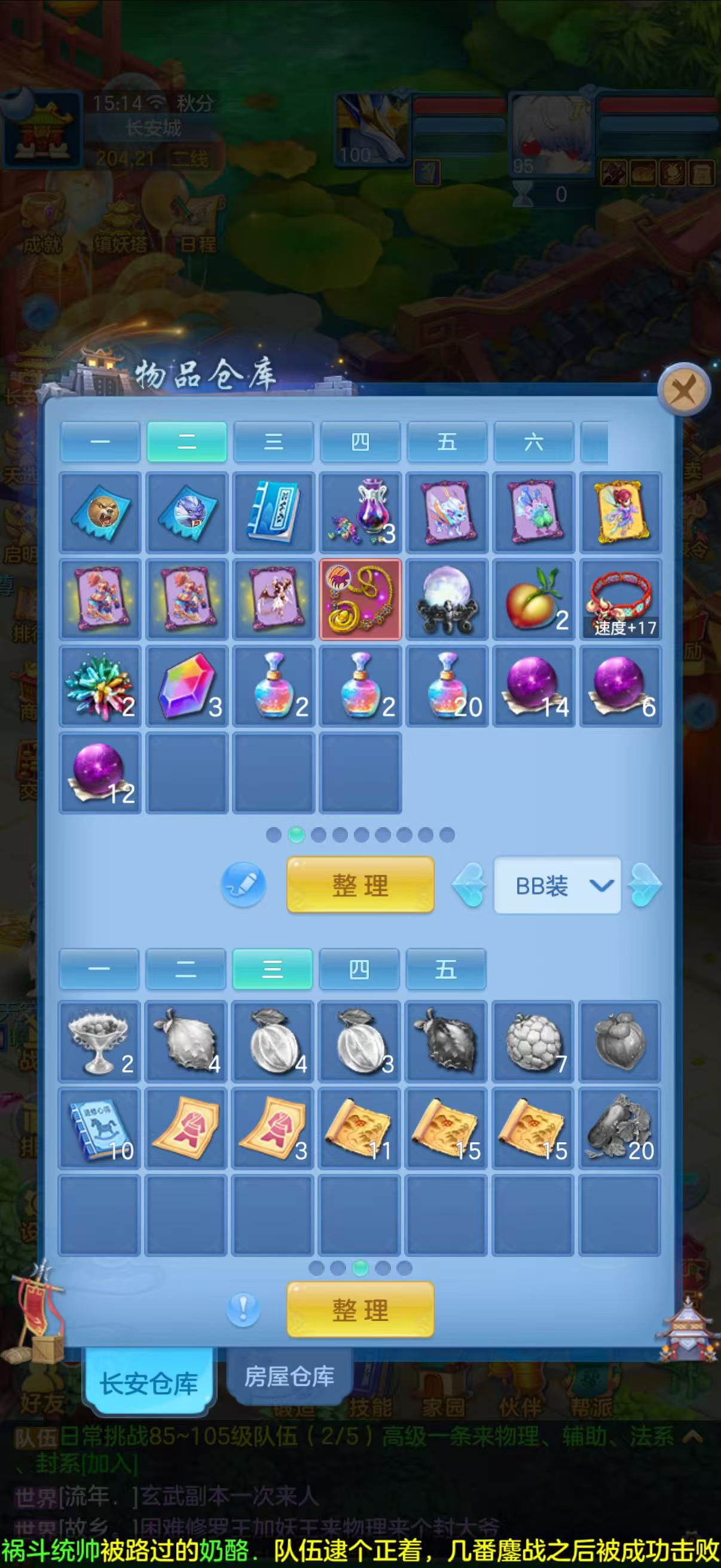Select the gray item stack of 20
Viewport: 721px width, 1568px height.
[619, 1128]
